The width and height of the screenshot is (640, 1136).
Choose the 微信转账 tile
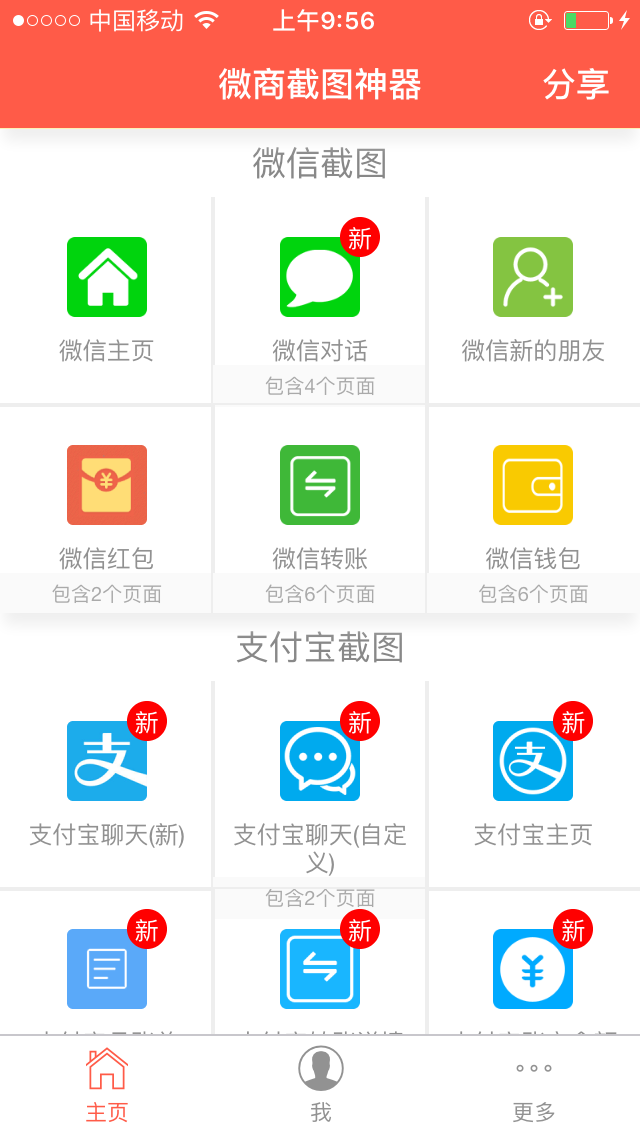(320, 509)
